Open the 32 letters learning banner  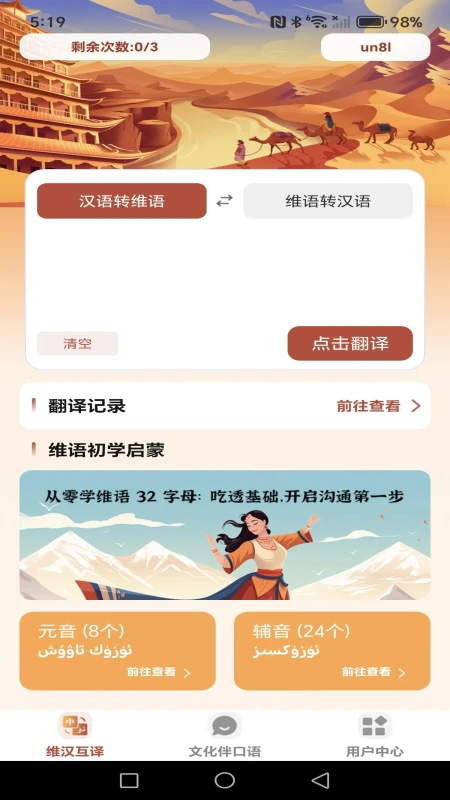coord(224,535)
